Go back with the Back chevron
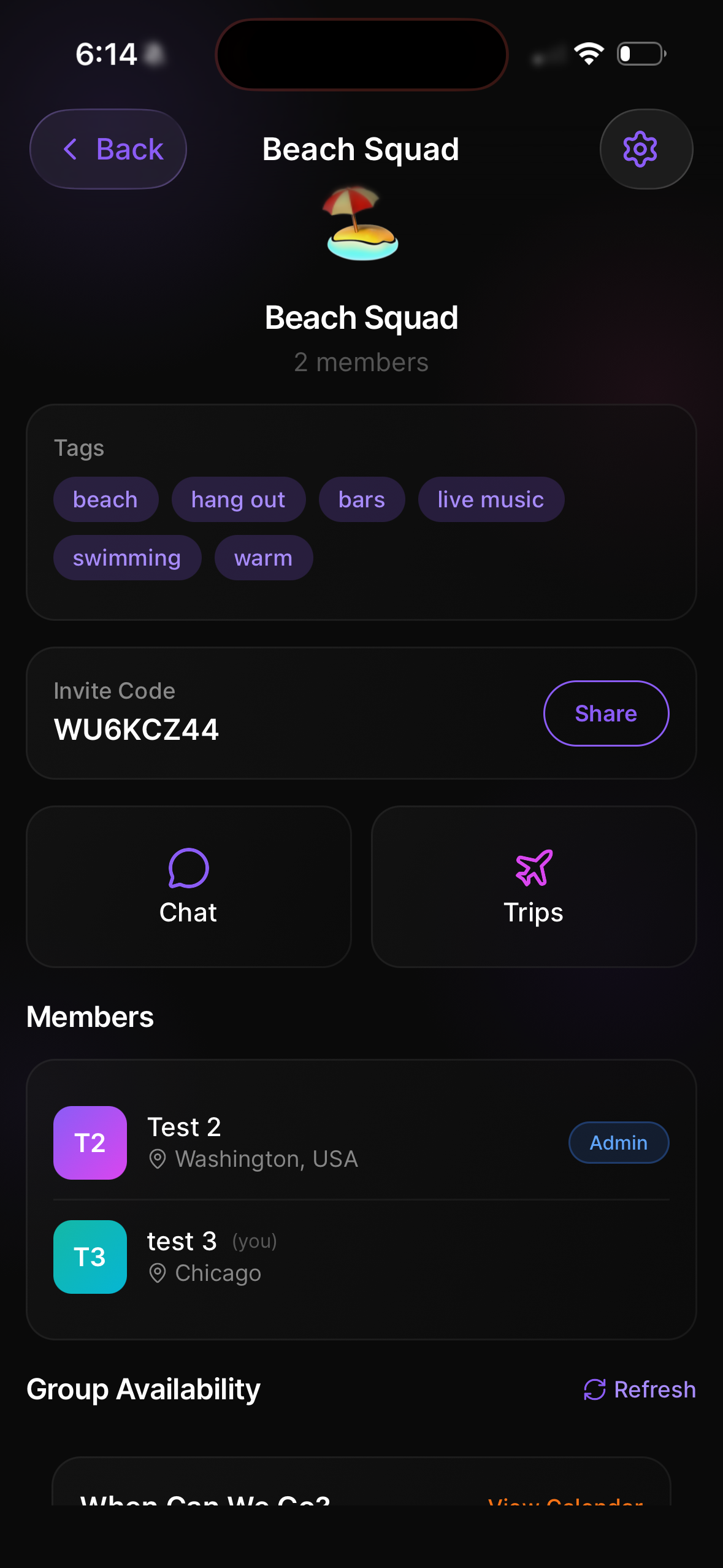The height and width of the screenshot is (1568, 723). pyautogui.click(x=107, y=148)
